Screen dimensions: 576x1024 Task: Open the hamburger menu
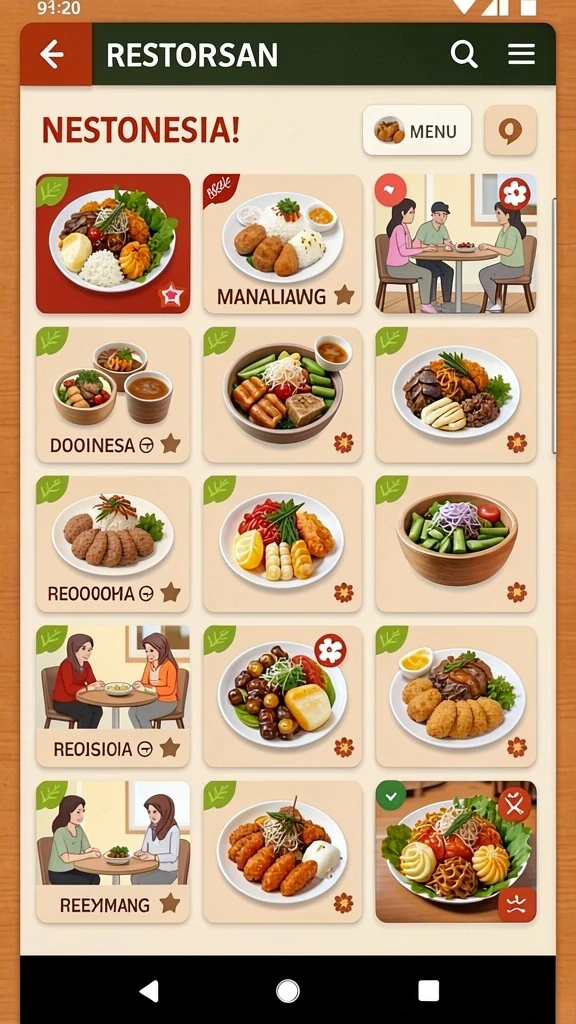[x=521, y=54]
